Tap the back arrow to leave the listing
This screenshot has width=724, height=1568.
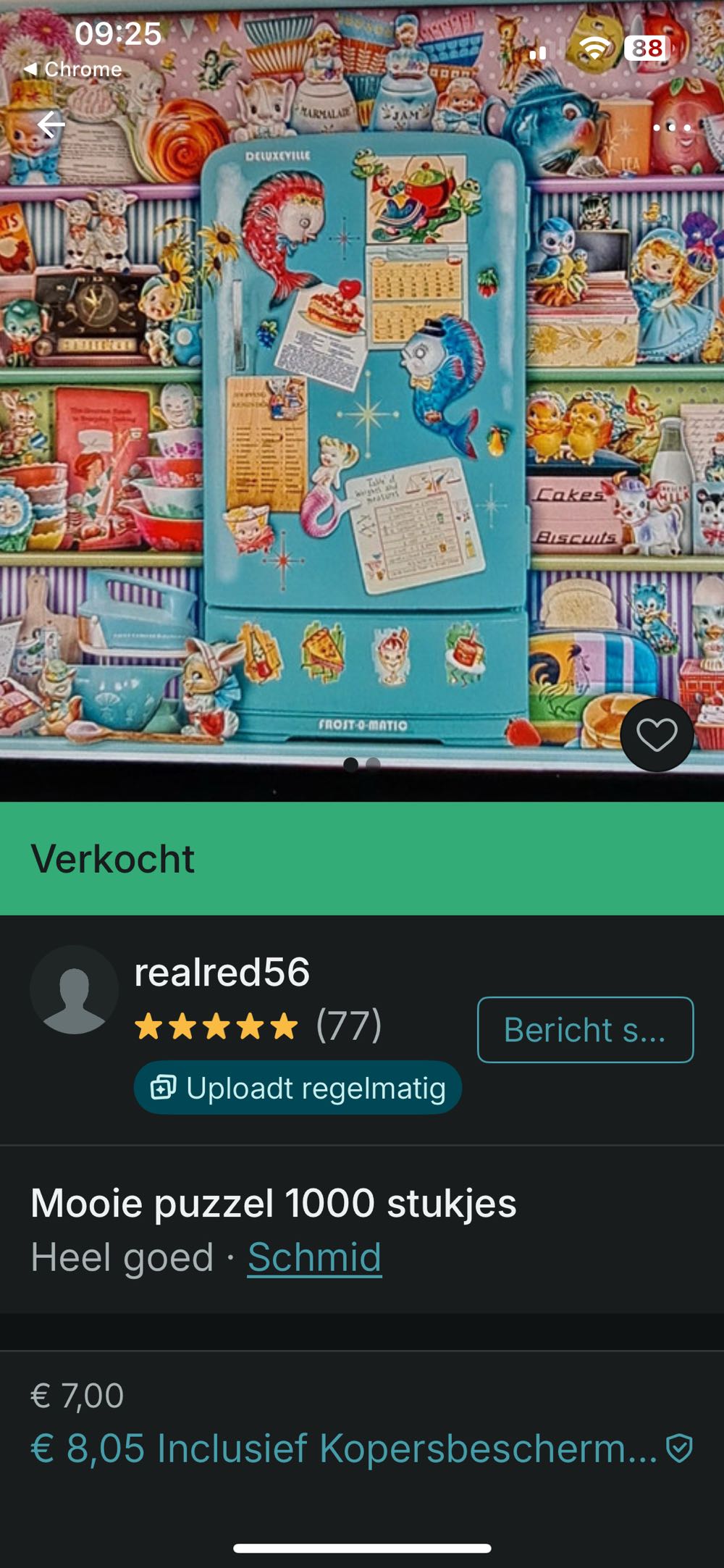click(x=49, y=123)
